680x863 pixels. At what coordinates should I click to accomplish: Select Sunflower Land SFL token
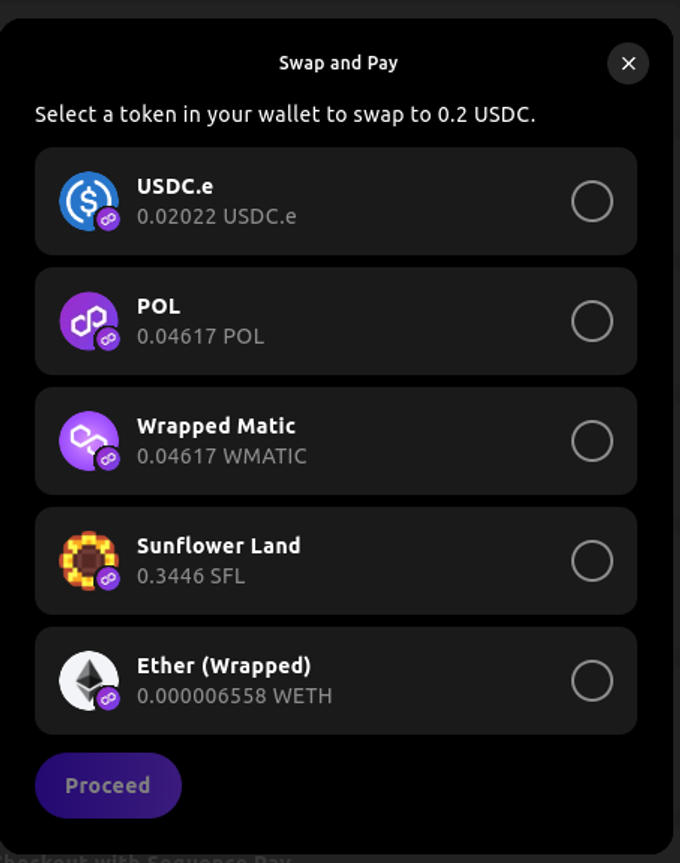pos(591,561)
